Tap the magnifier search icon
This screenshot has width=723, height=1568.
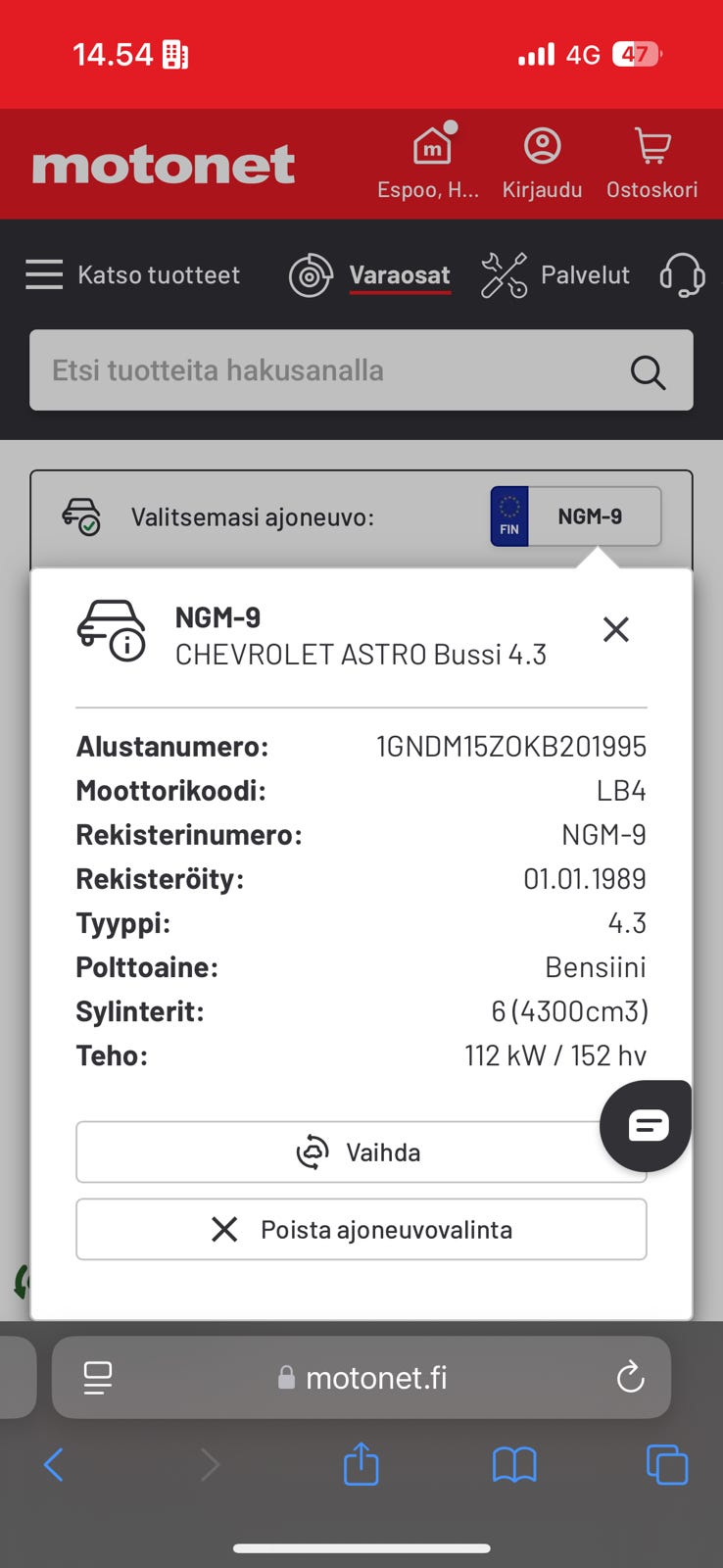click(x=648, y=371)
